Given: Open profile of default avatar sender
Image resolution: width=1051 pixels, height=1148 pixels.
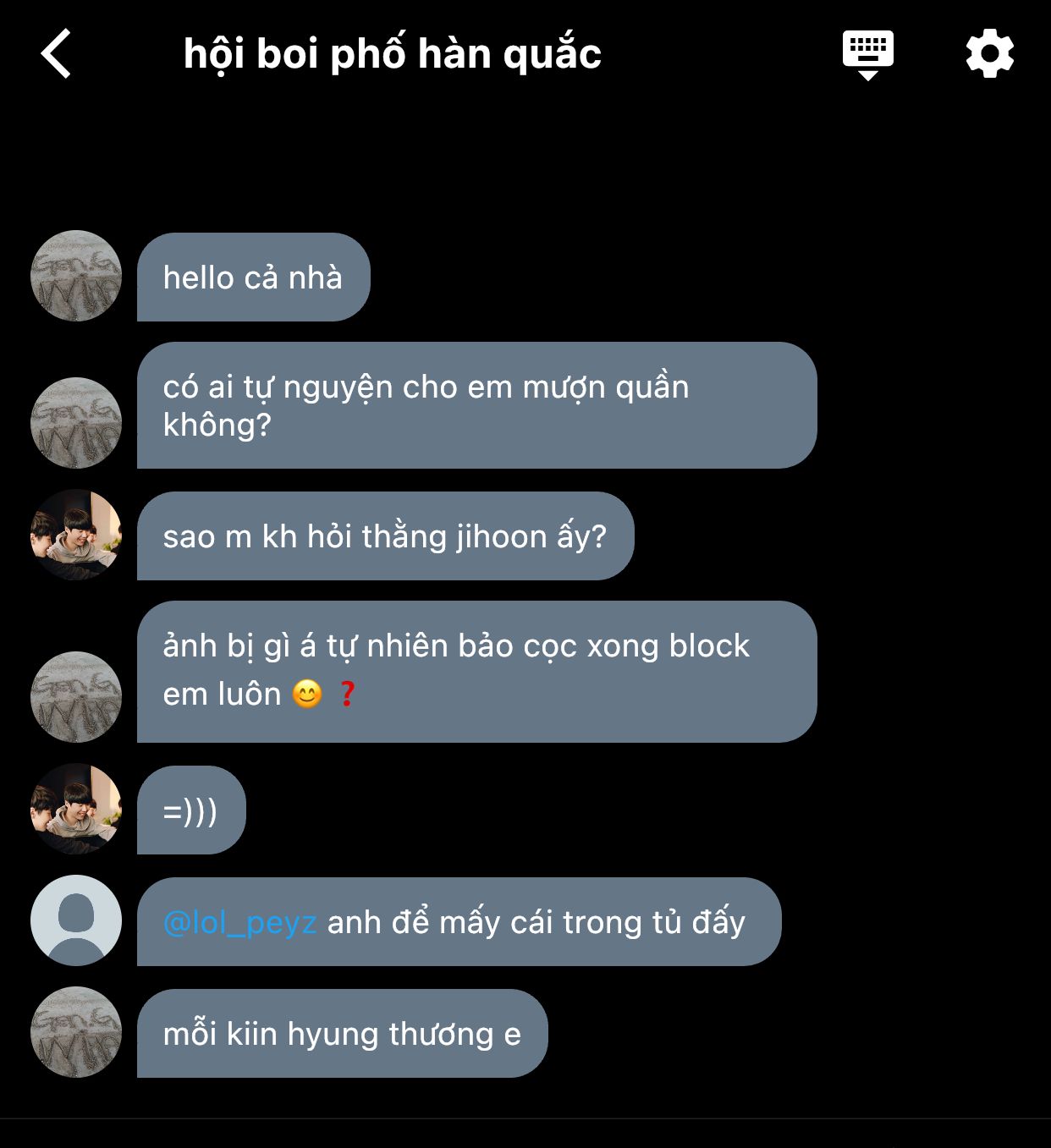Looking at the screenshot, I should tap(76, 920).
